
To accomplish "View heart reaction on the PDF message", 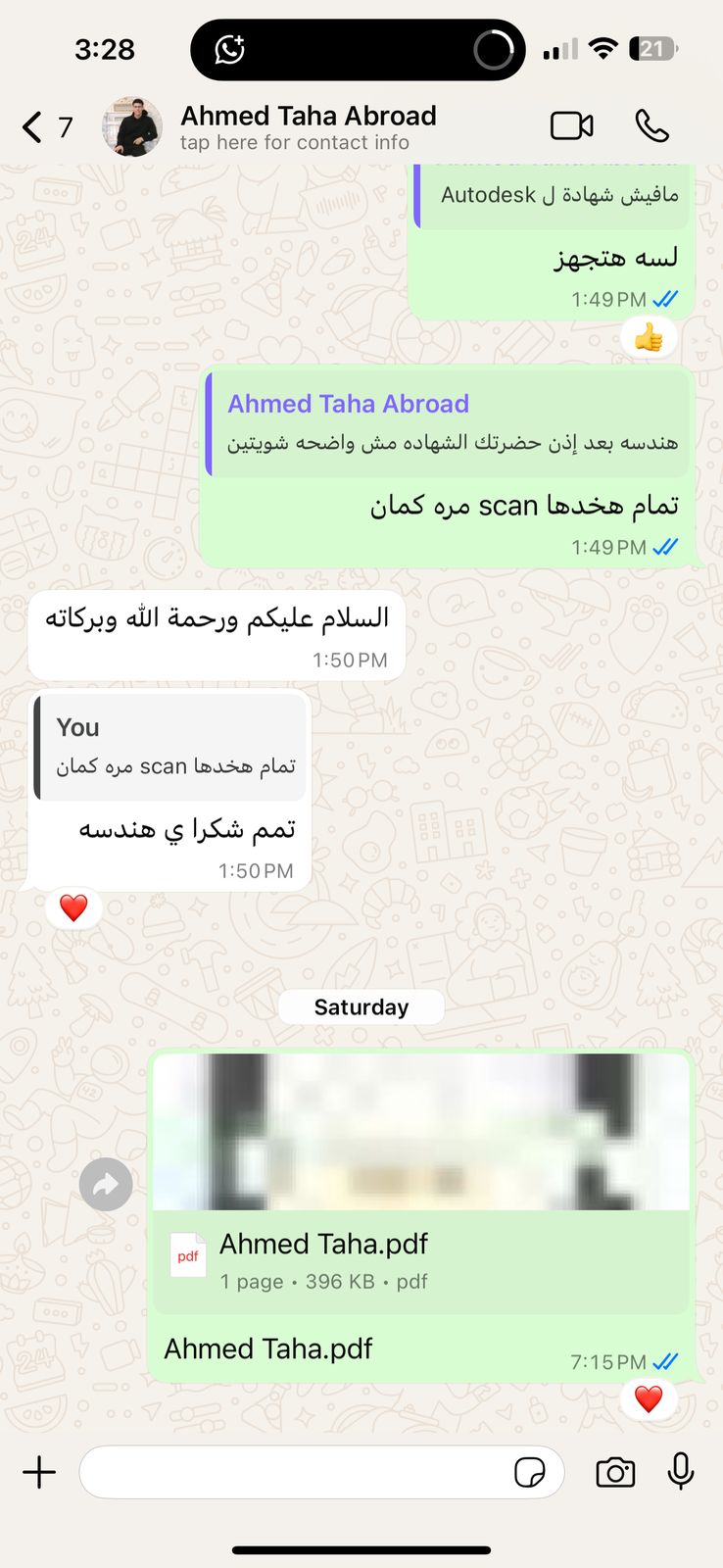I will point(649,1398).
